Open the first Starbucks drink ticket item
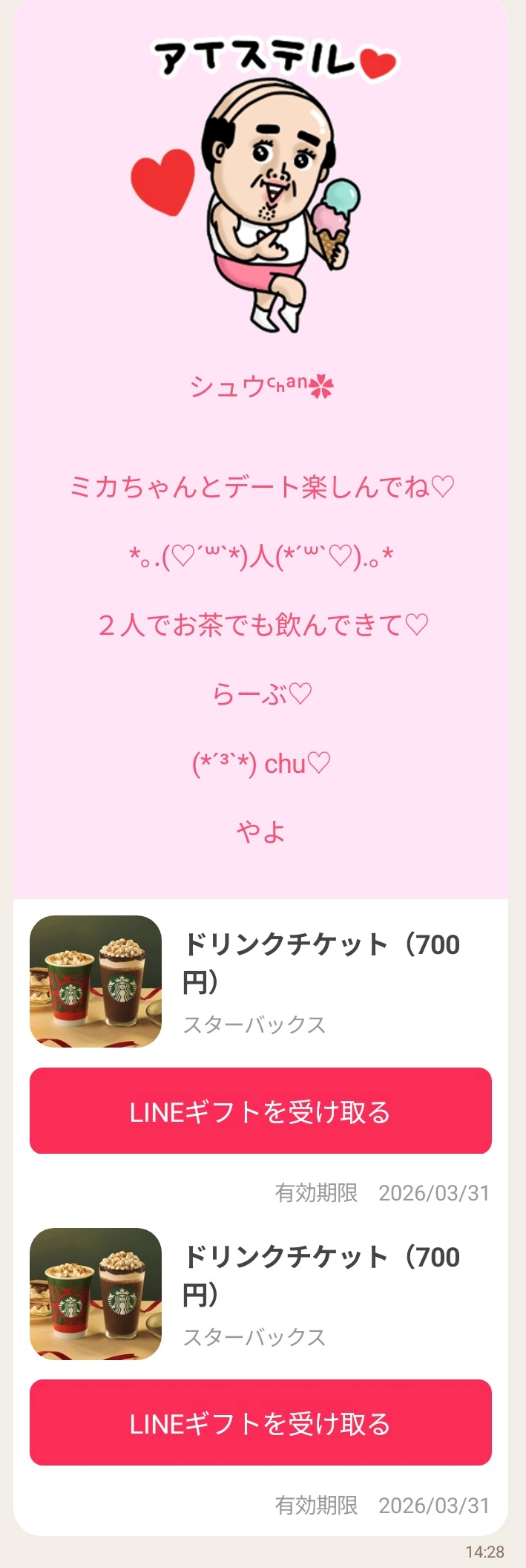 coord(260,981)
